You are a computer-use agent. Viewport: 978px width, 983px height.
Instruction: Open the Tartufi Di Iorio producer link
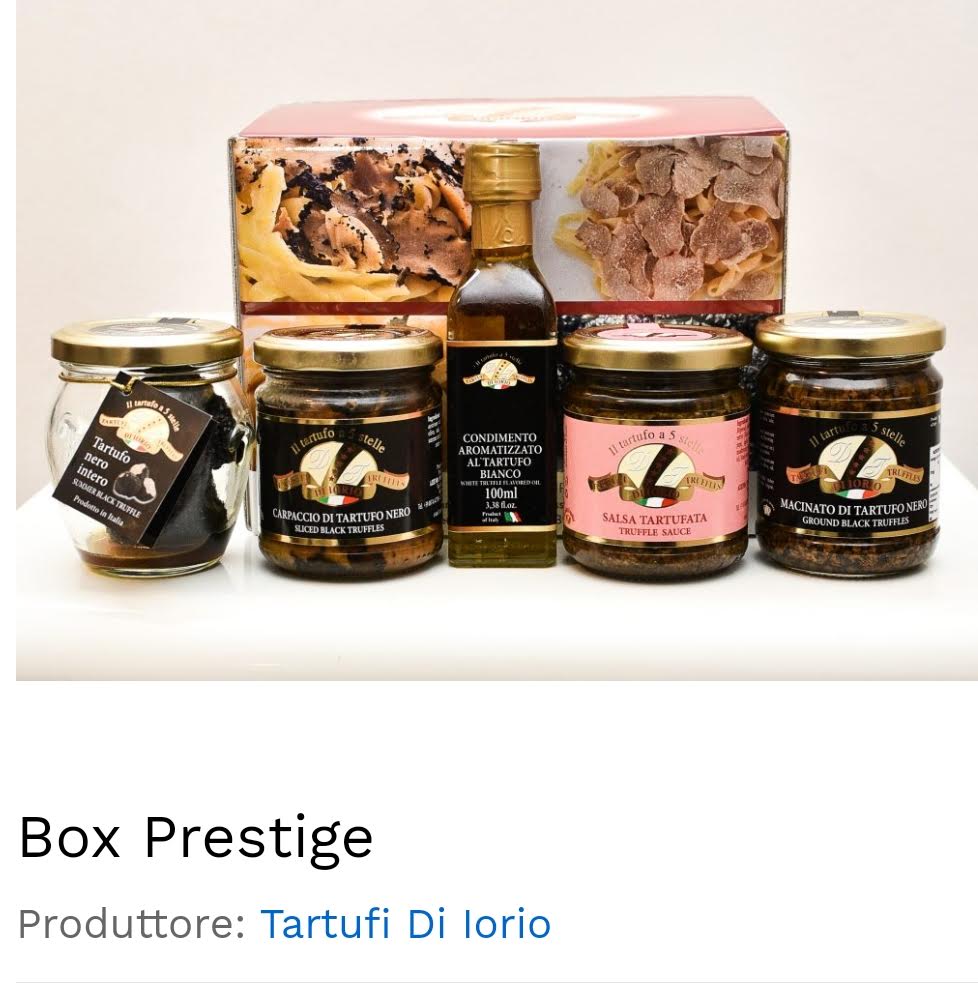coord(405,923)
